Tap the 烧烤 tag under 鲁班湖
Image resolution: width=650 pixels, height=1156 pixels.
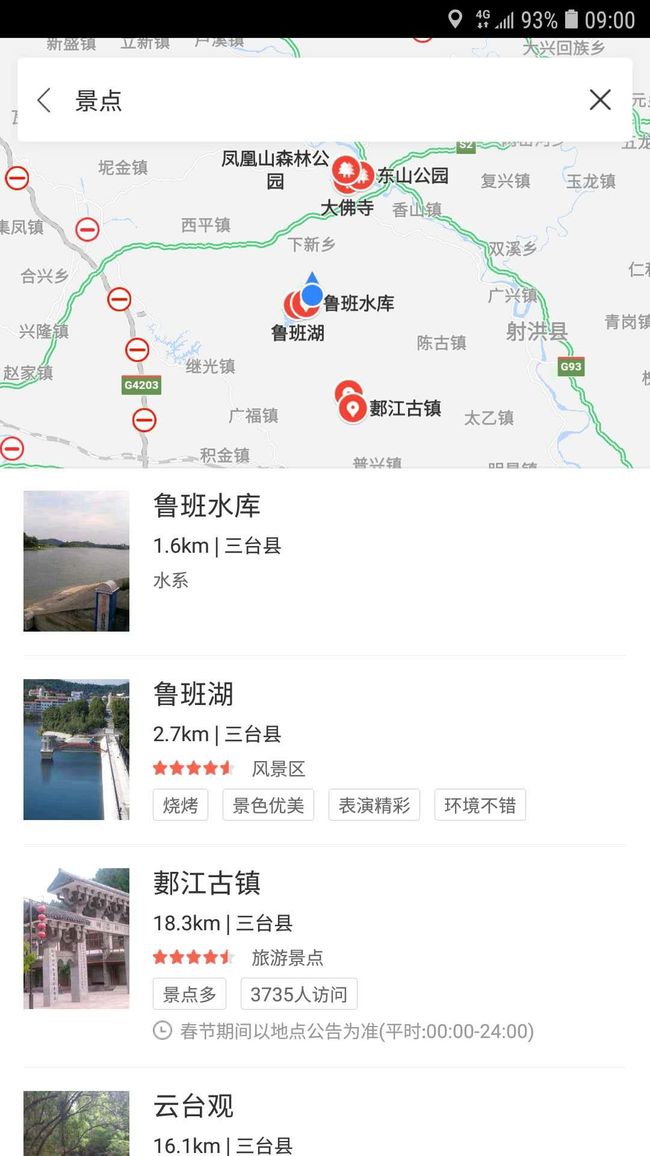tap(181, 805)
